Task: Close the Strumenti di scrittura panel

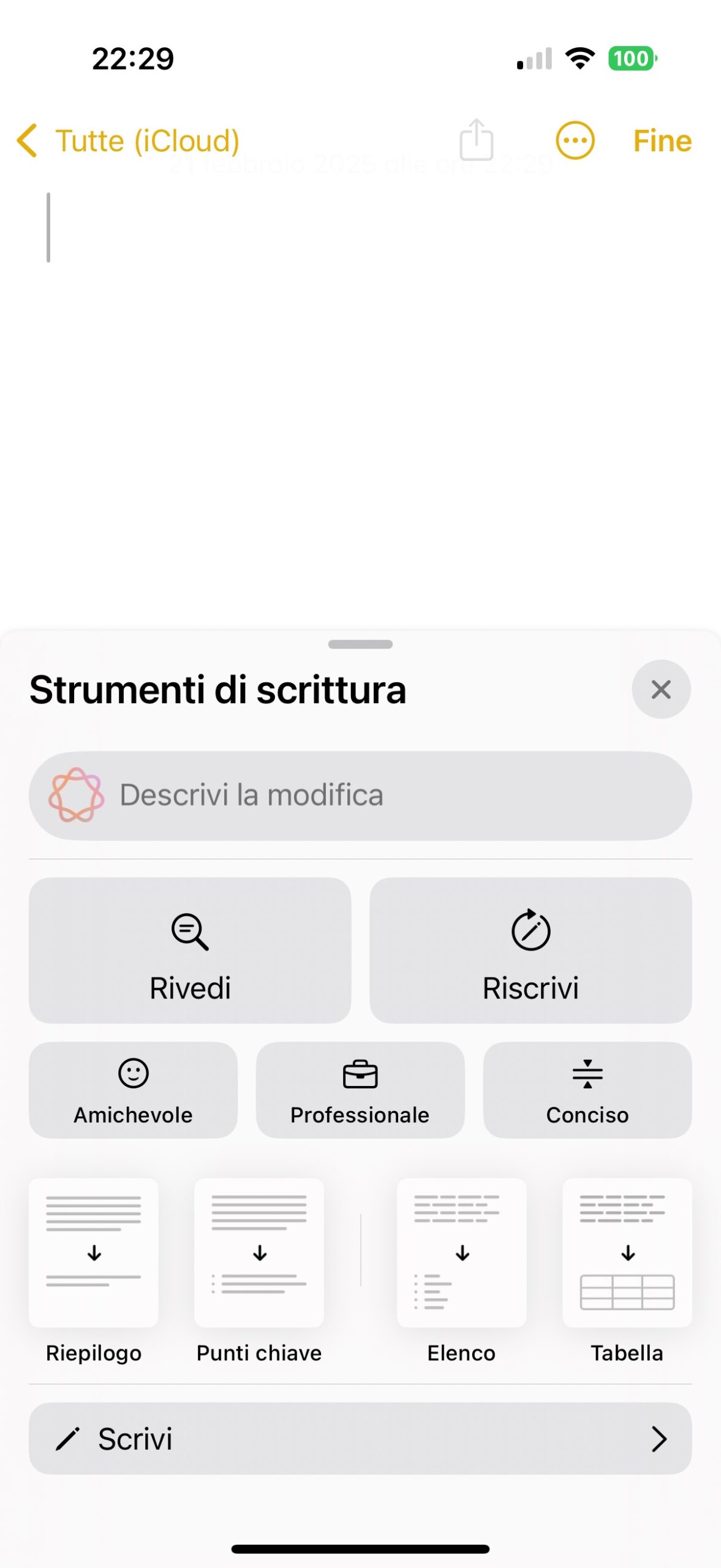Action: (x=661, y=689)
